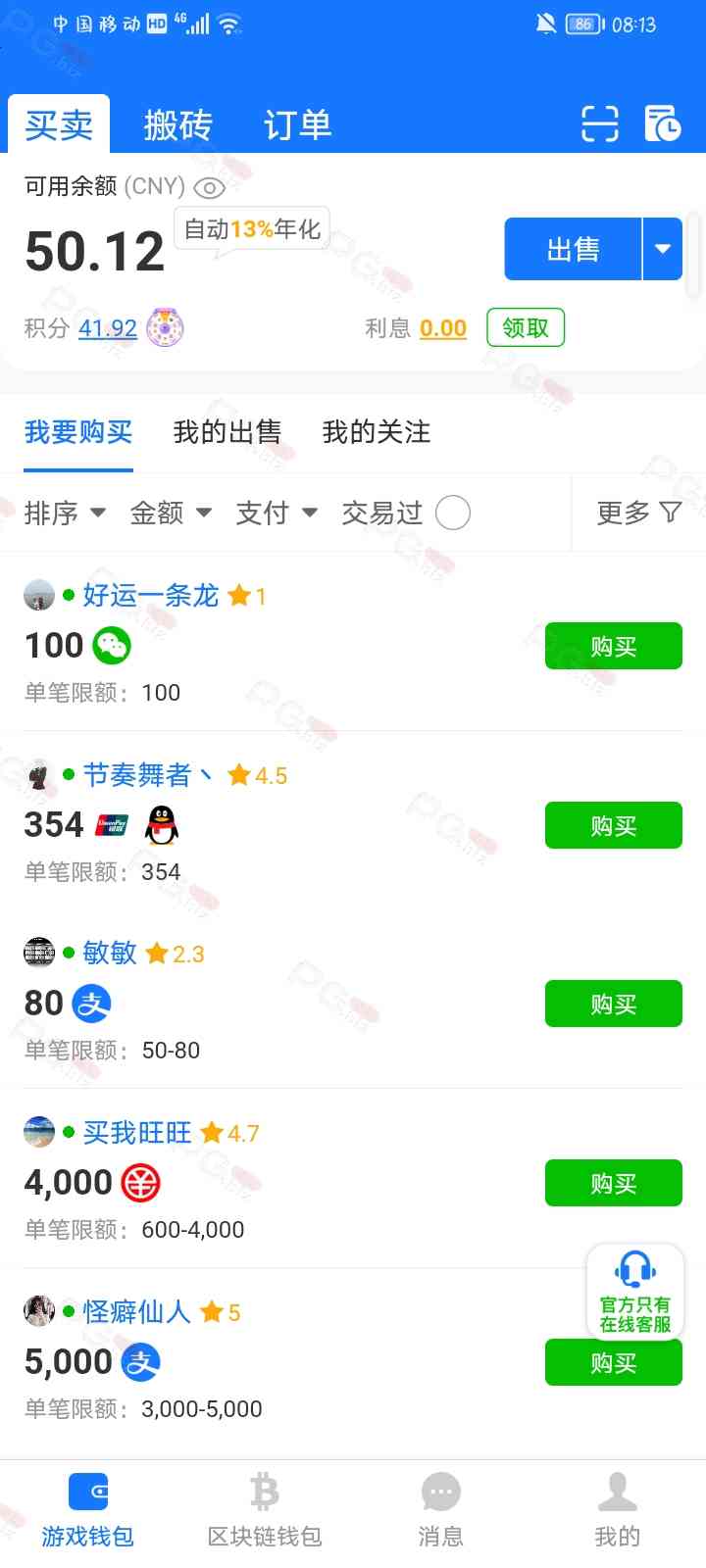Open the order history clock icon

(662, 123)
